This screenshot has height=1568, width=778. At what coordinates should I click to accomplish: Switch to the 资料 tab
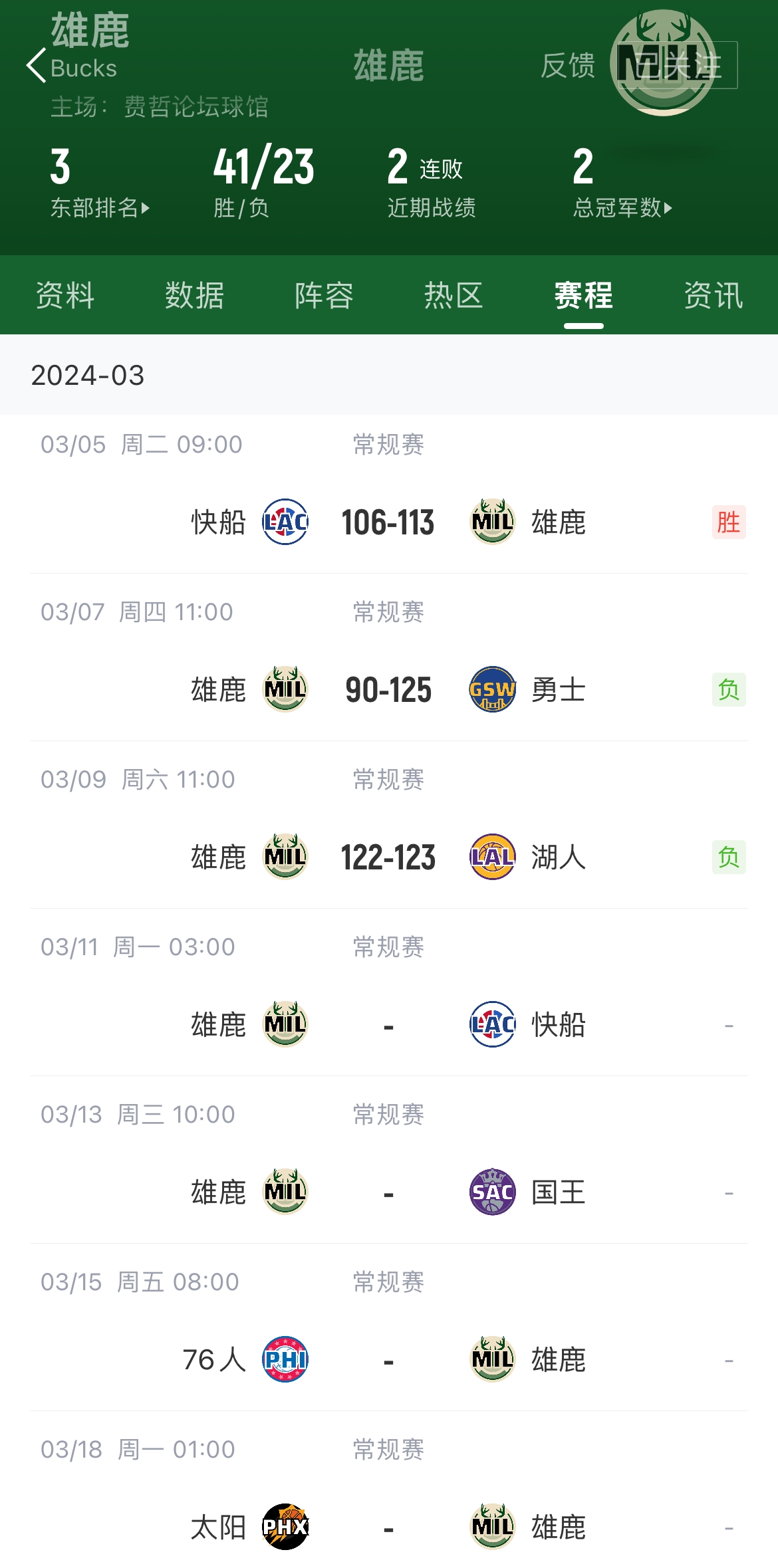coord(65,295)
